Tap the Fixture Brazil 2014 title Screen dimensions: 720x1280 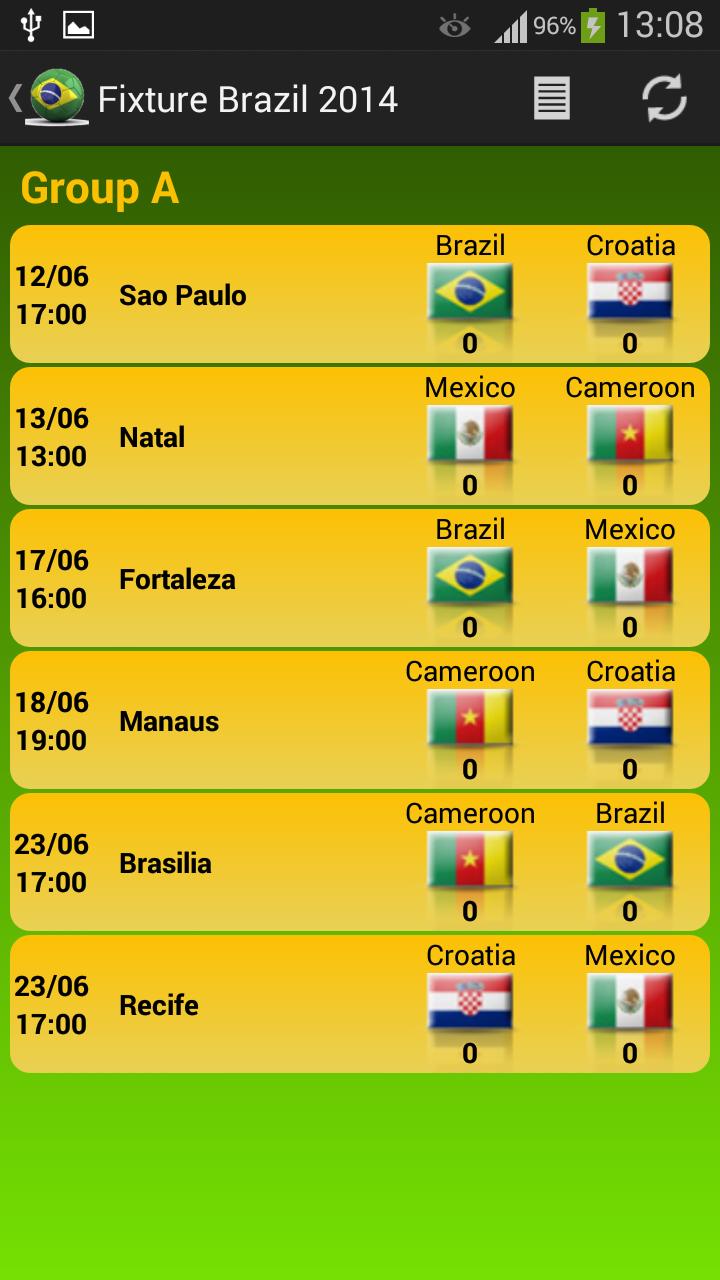point(247,99)
